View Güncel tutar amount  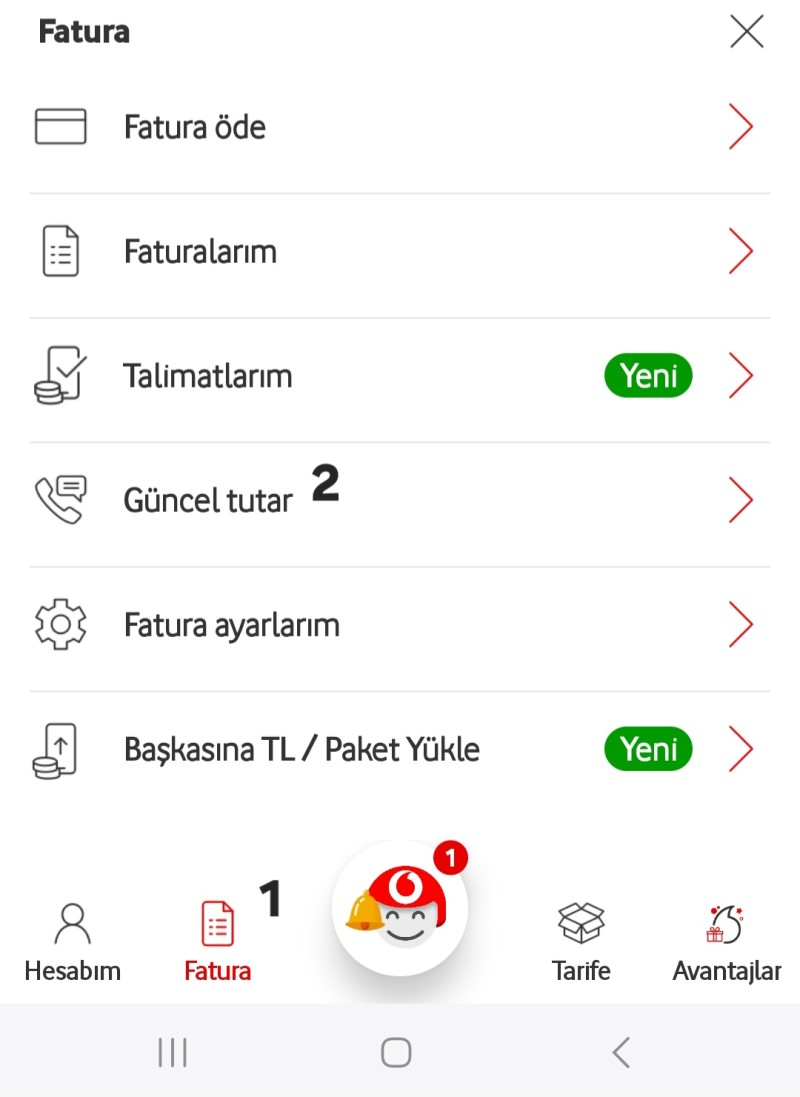click(400, 500)
